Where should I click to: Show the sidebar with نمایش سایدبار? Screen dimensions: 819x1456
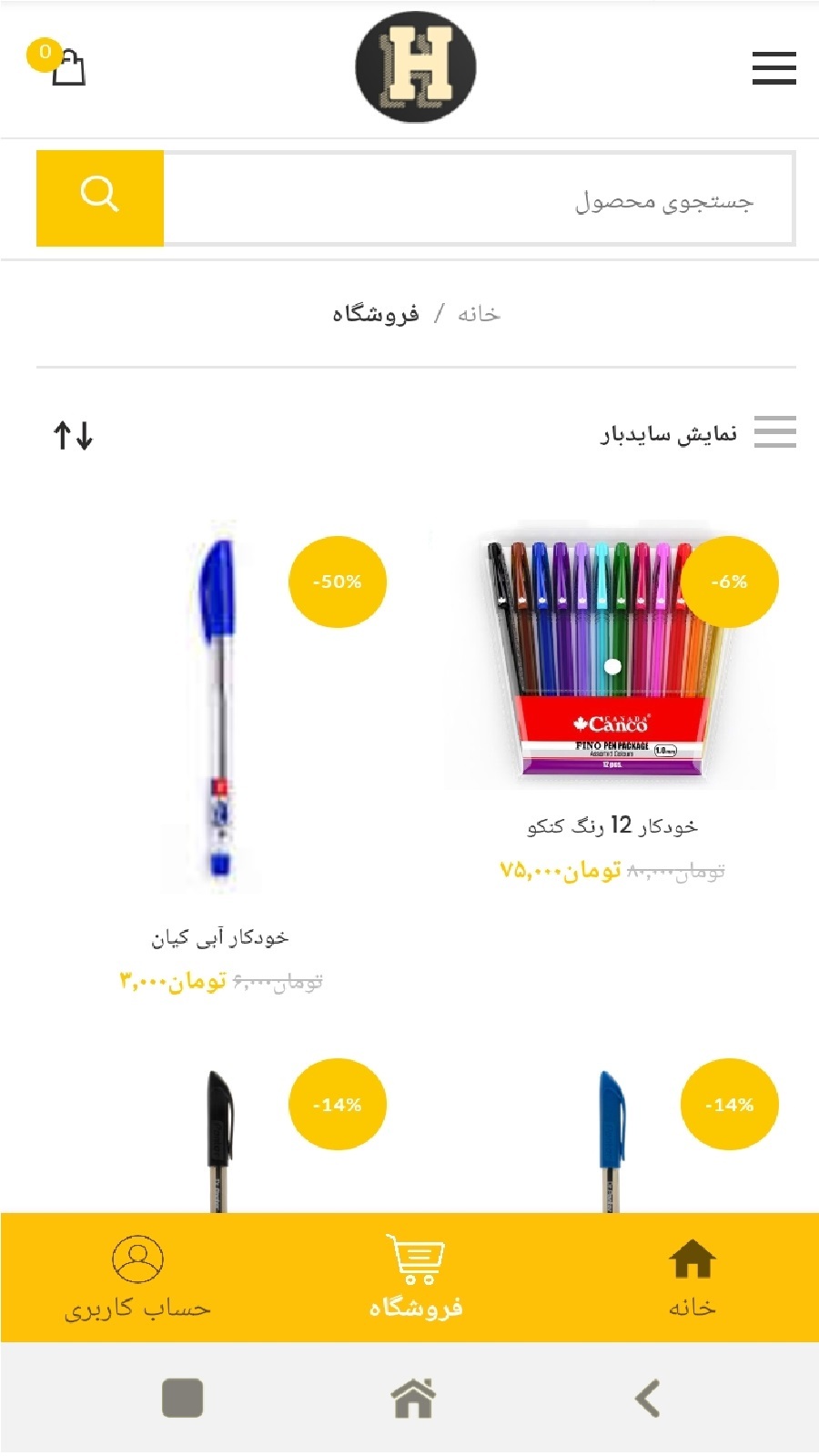tap(697, 433)
